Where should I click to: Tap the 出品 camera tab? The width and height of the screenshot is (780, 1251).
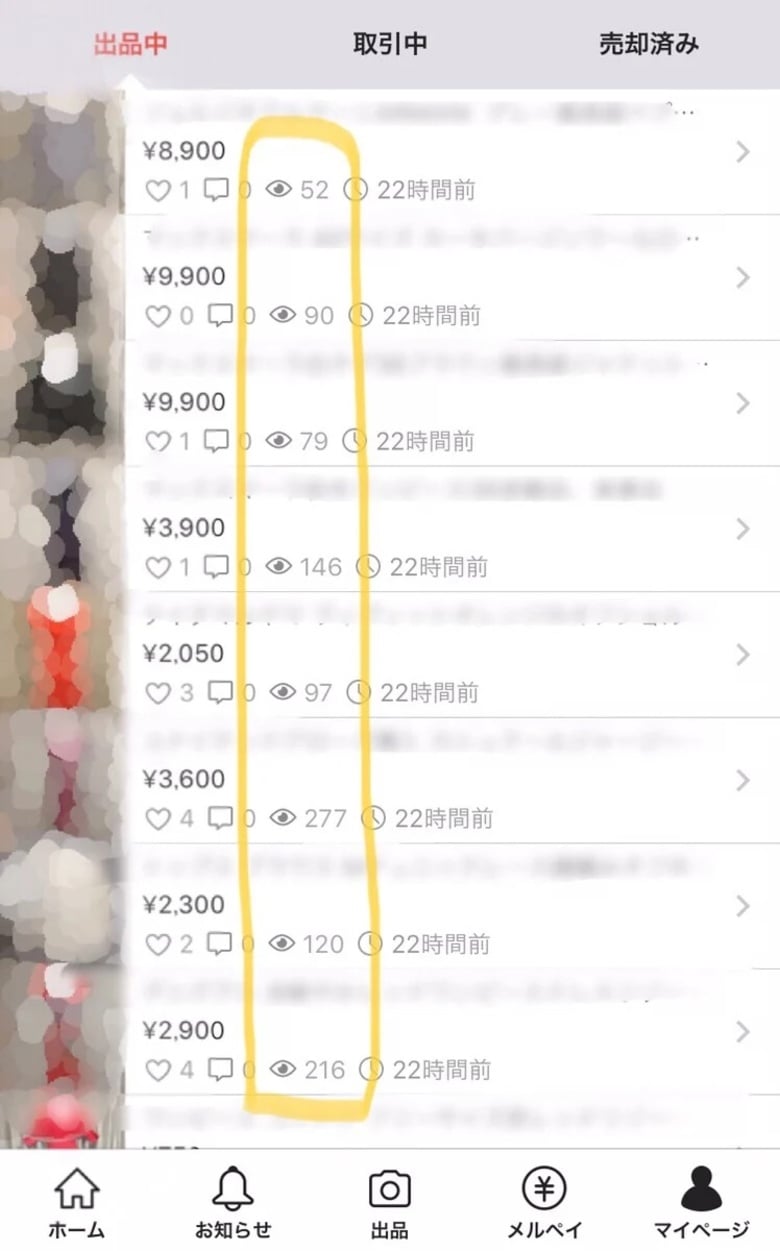[x=390, y=1202]
